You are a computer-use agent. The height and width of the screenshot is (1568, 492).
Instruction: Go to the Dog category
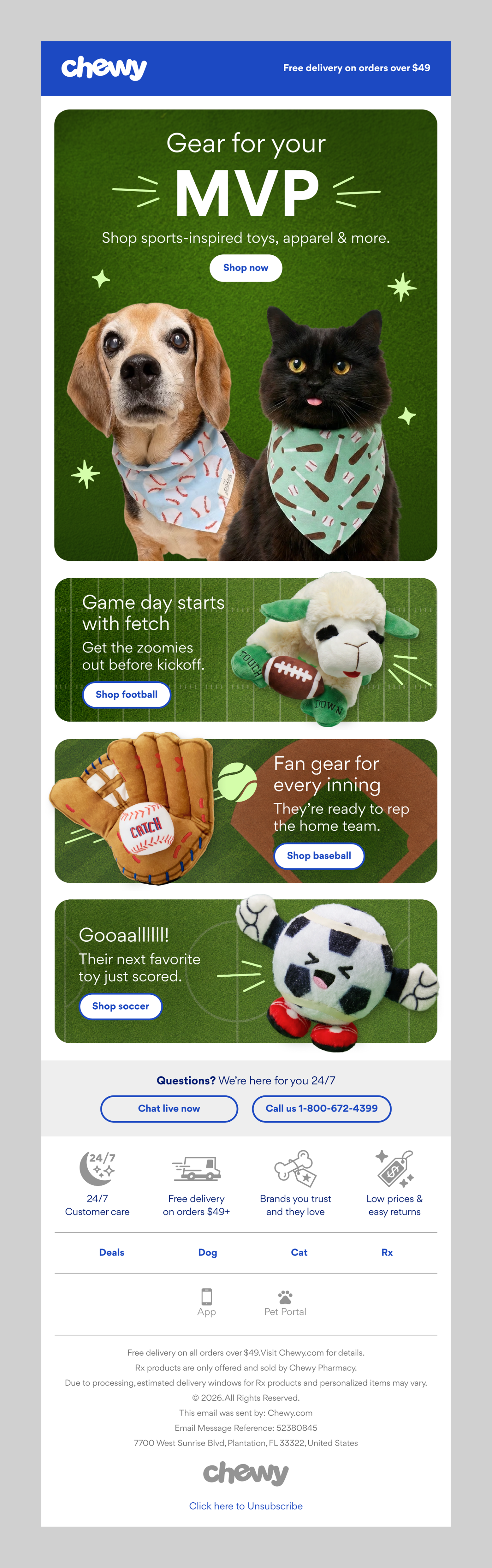(207, 1252)
